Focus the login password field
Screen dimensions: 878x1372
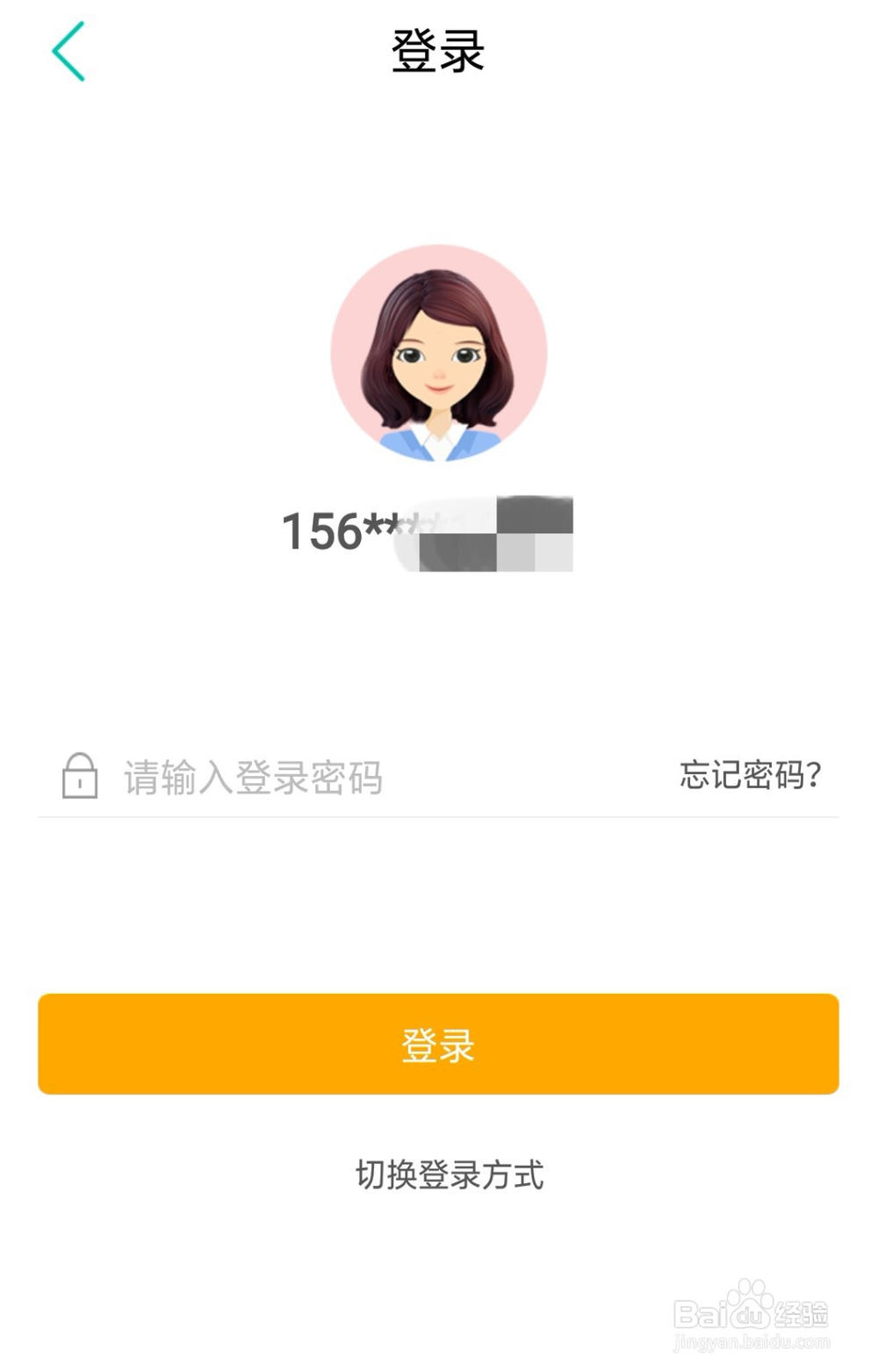pyautogui.click(x=351, y=778)
